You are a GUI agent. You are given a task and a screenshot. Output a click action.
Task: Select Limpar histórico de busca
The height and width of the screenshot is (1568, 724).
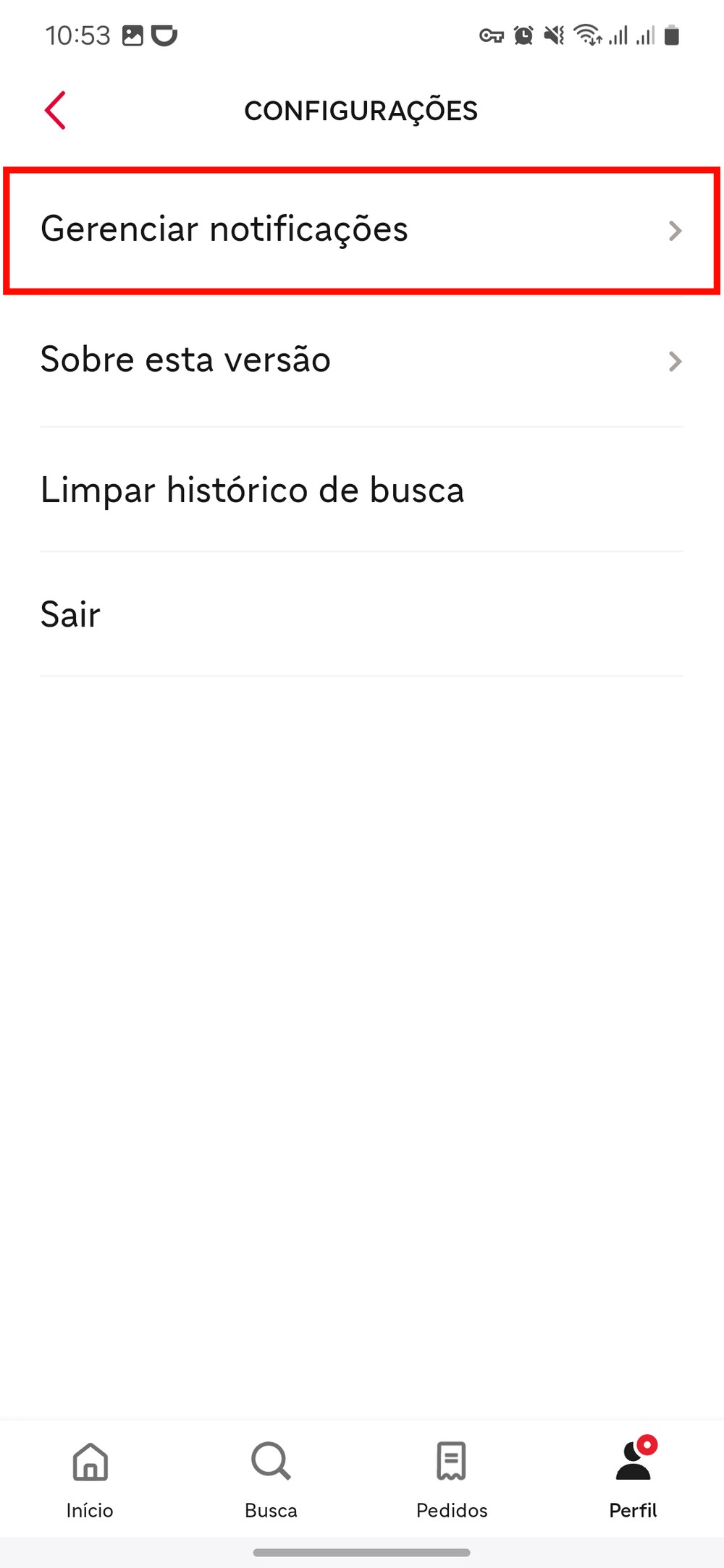(x=361, y=490)
